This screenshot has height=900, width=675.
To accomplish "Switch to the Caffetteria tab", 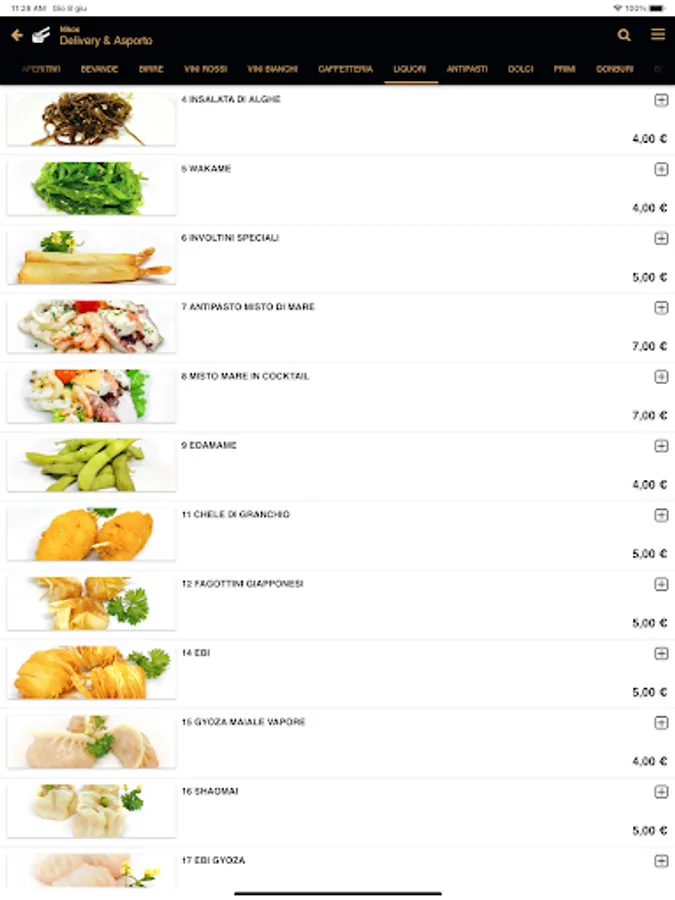I will 345,69.
